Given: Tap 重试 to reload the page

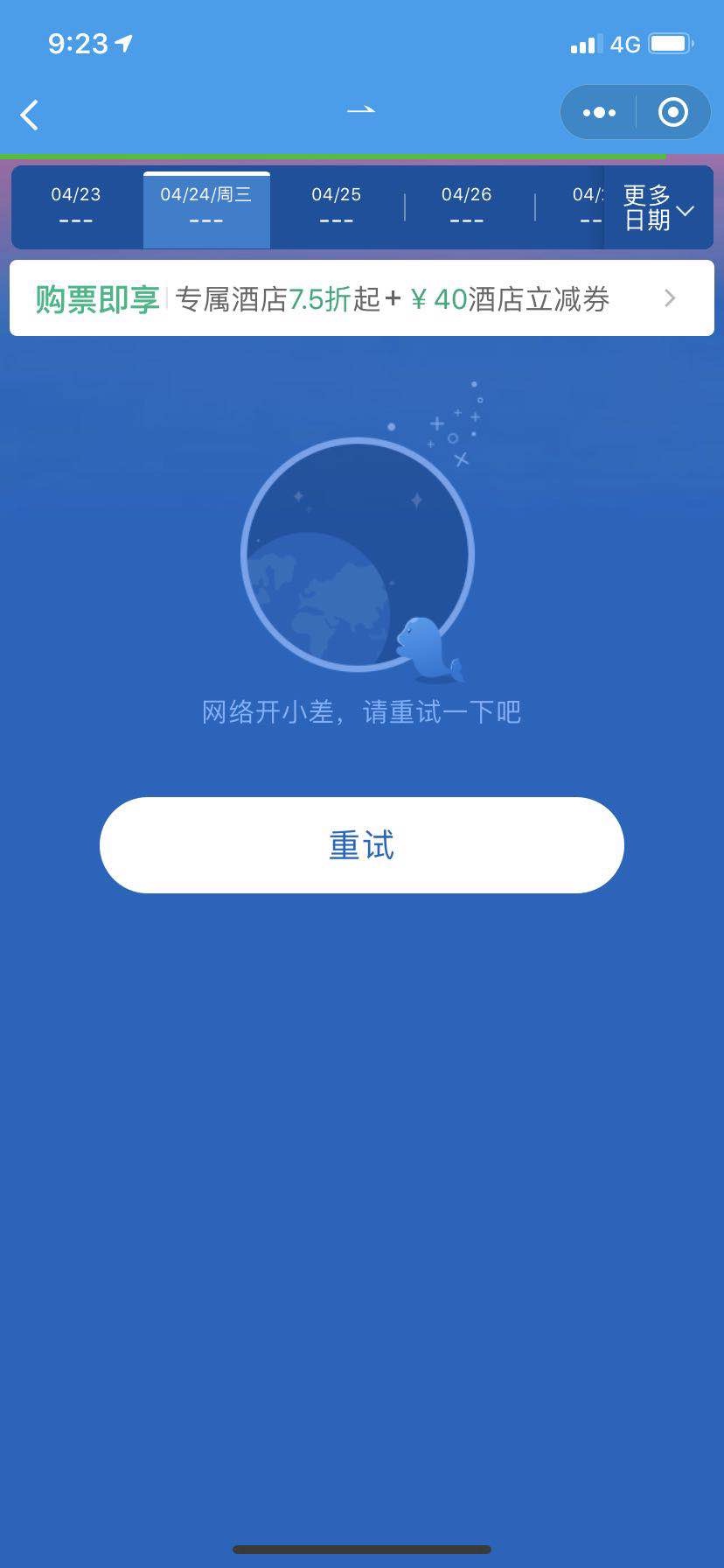Looking at the screenshot, I should click(x=361, y=845).
